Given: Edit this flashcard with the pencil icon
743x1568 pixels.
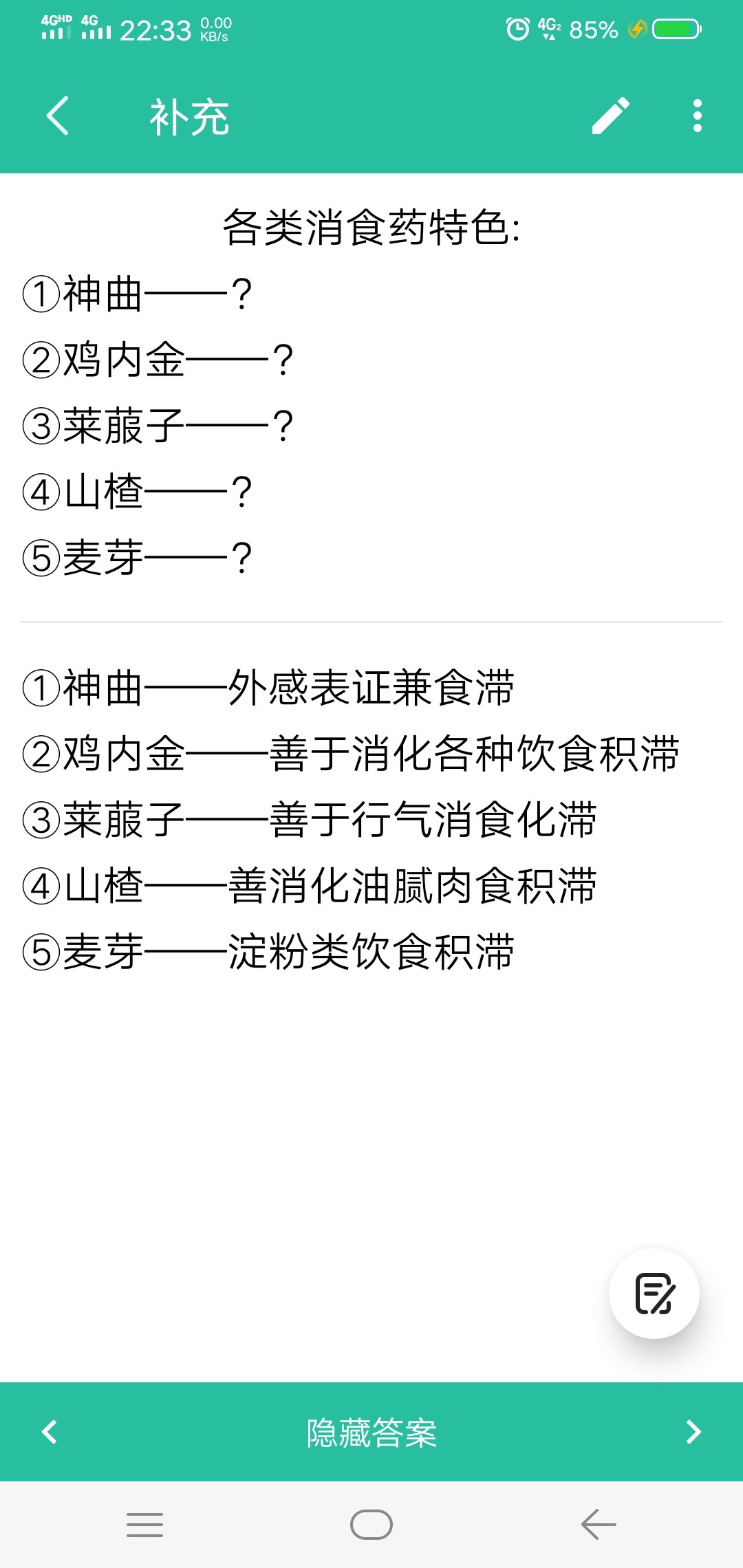Looking at the screenshot, I should click(610, 116).
